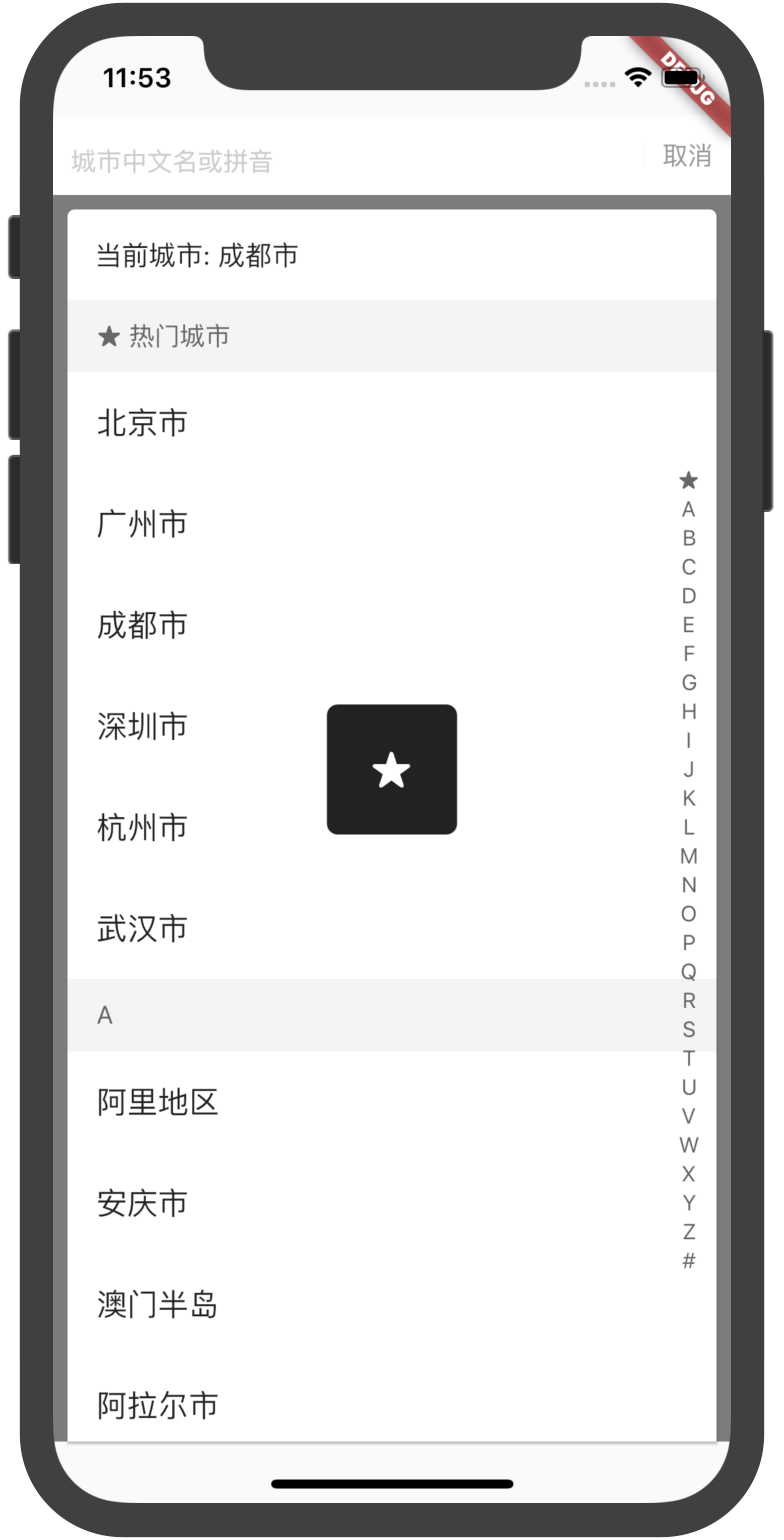Select 武汉市 from hot cities

pos(142,928)
